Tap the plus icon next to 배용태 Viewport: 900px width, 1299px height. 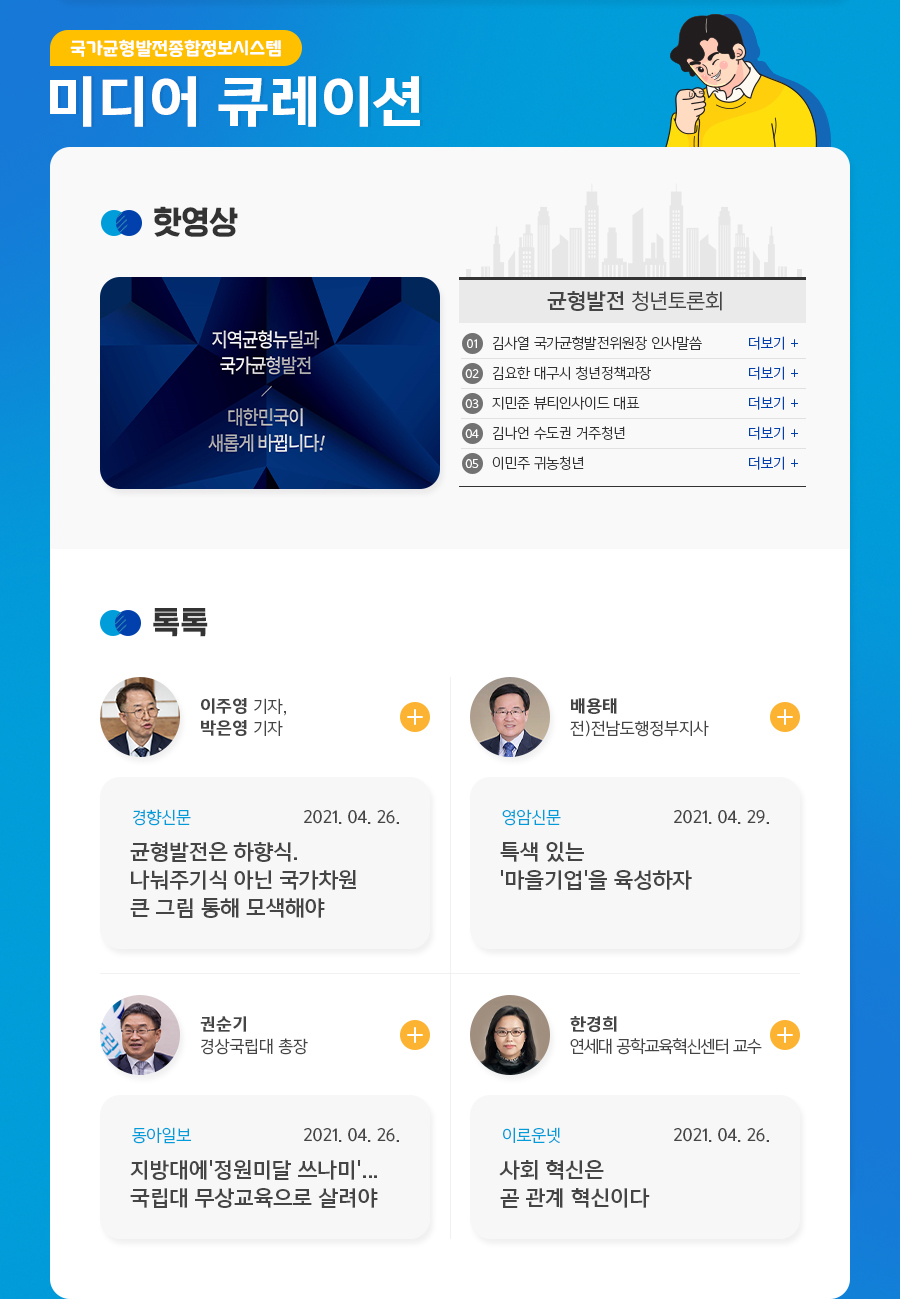pos(785,717)
